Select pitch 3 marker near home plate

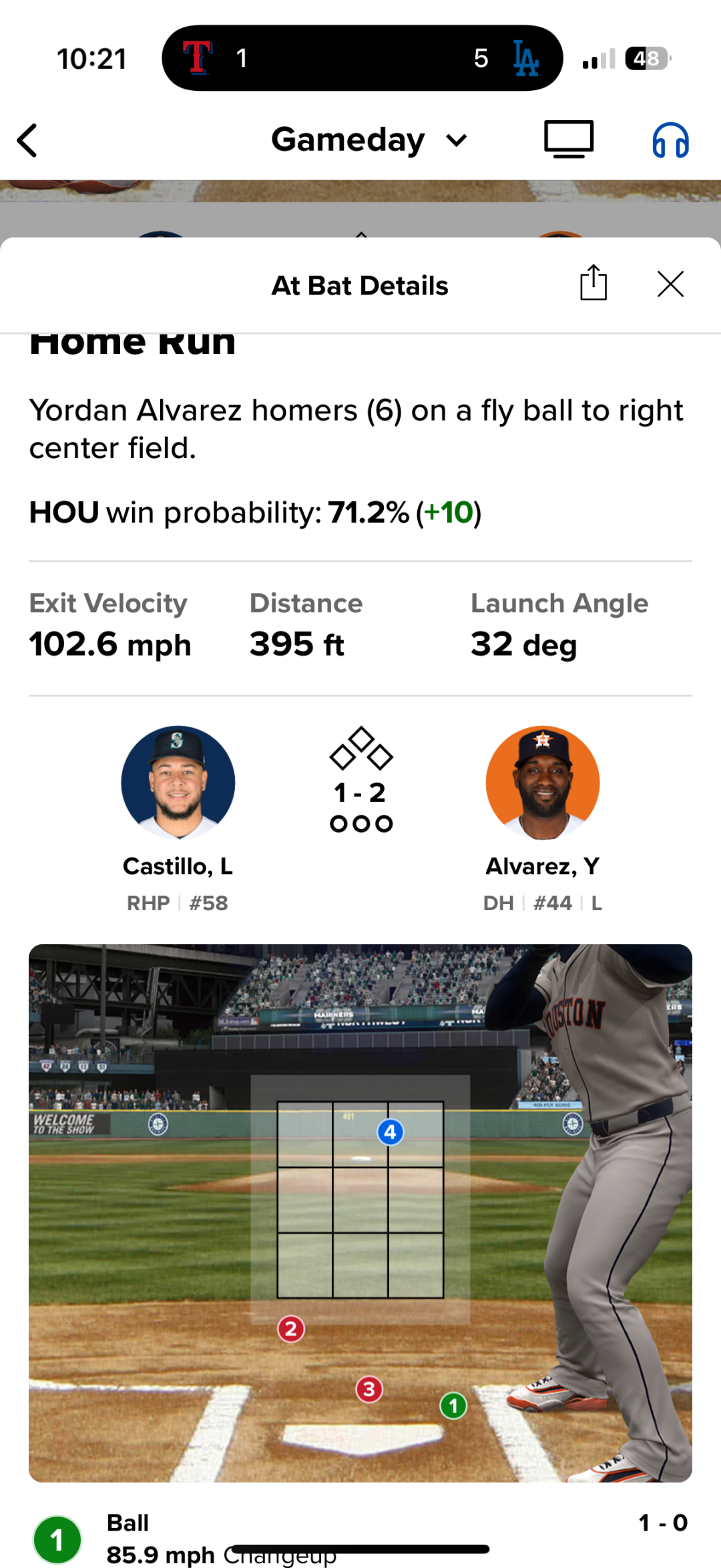click(369, 1390)
